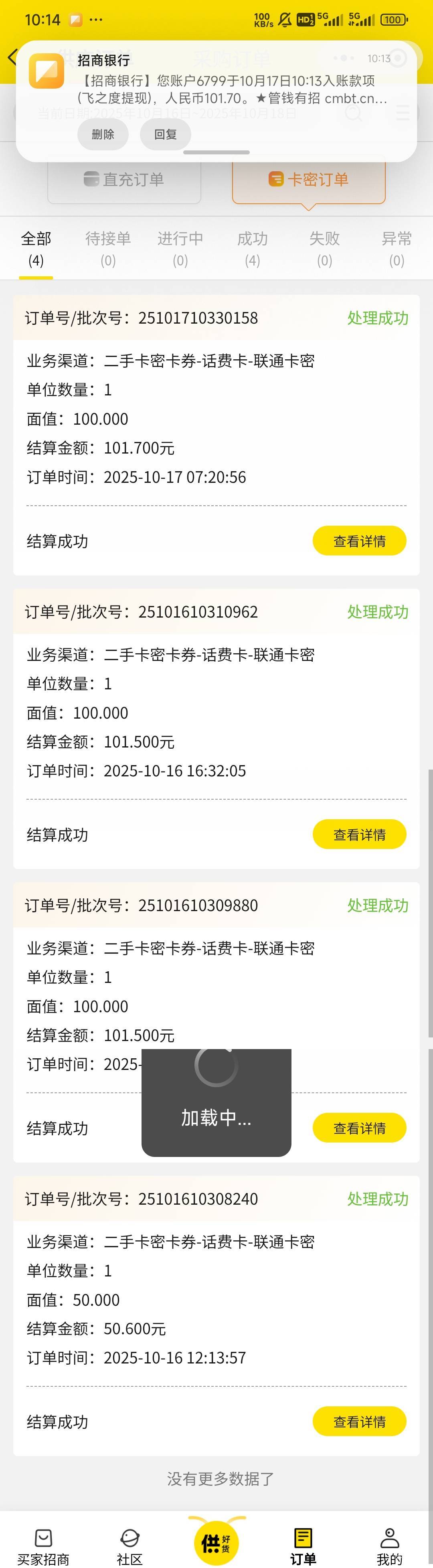Filter orders by 失败
The image size is (433, 1568).
(324, 249)
